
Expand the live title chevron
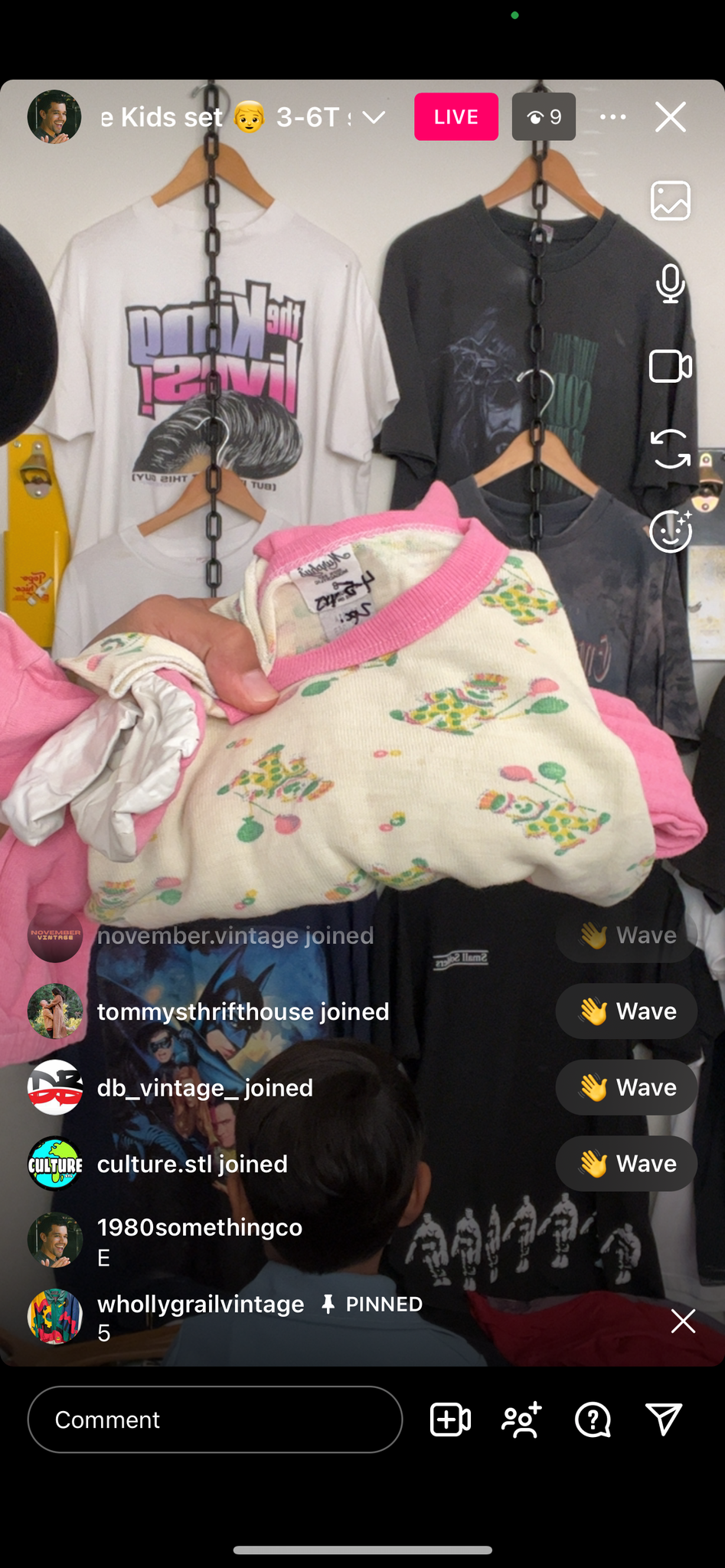tap(374, 117)
